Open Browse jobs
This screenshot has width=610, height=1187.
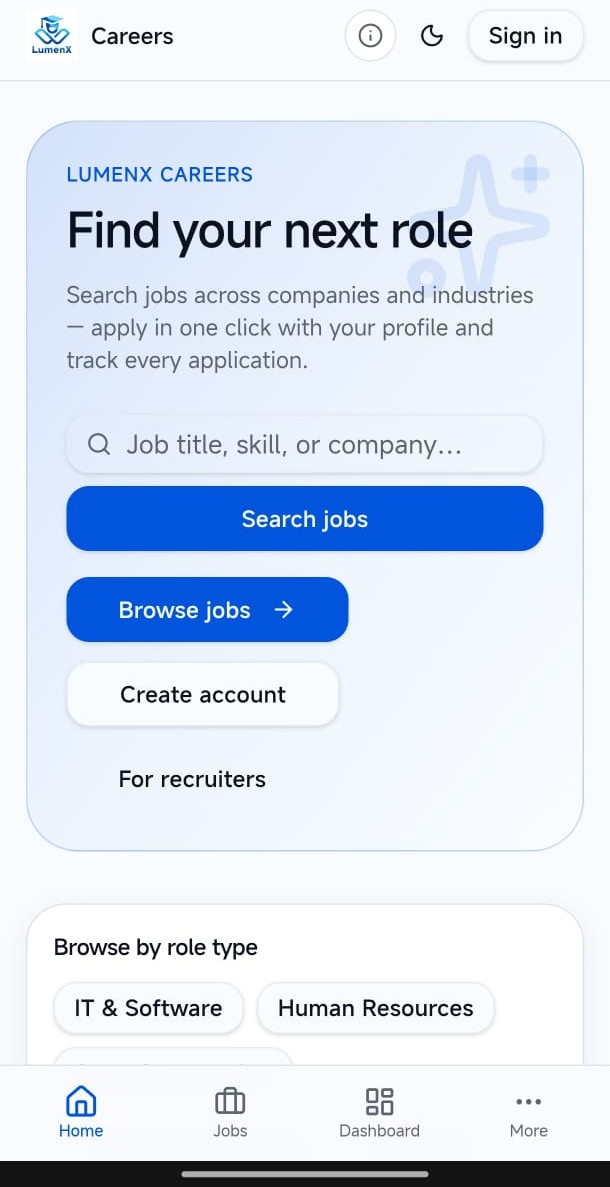coord(207,609)
